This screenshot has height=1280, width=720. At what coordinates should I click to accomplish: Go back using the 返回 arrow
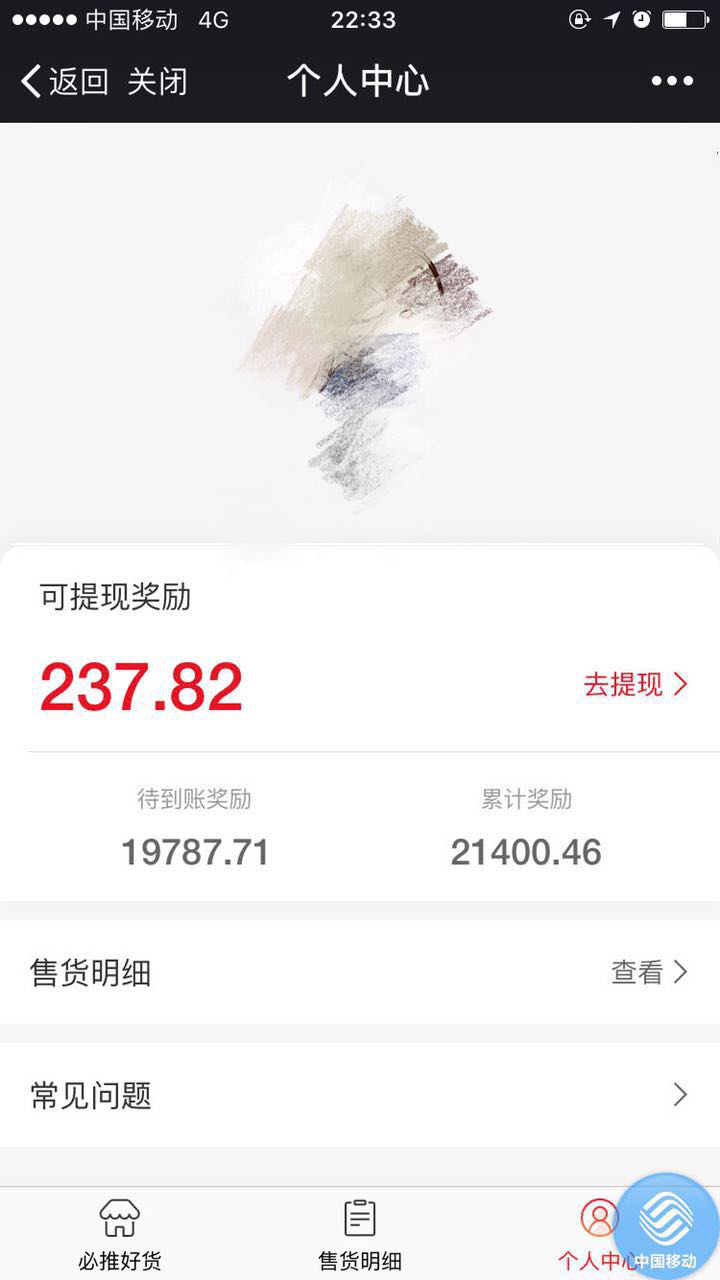click(64, 81)
